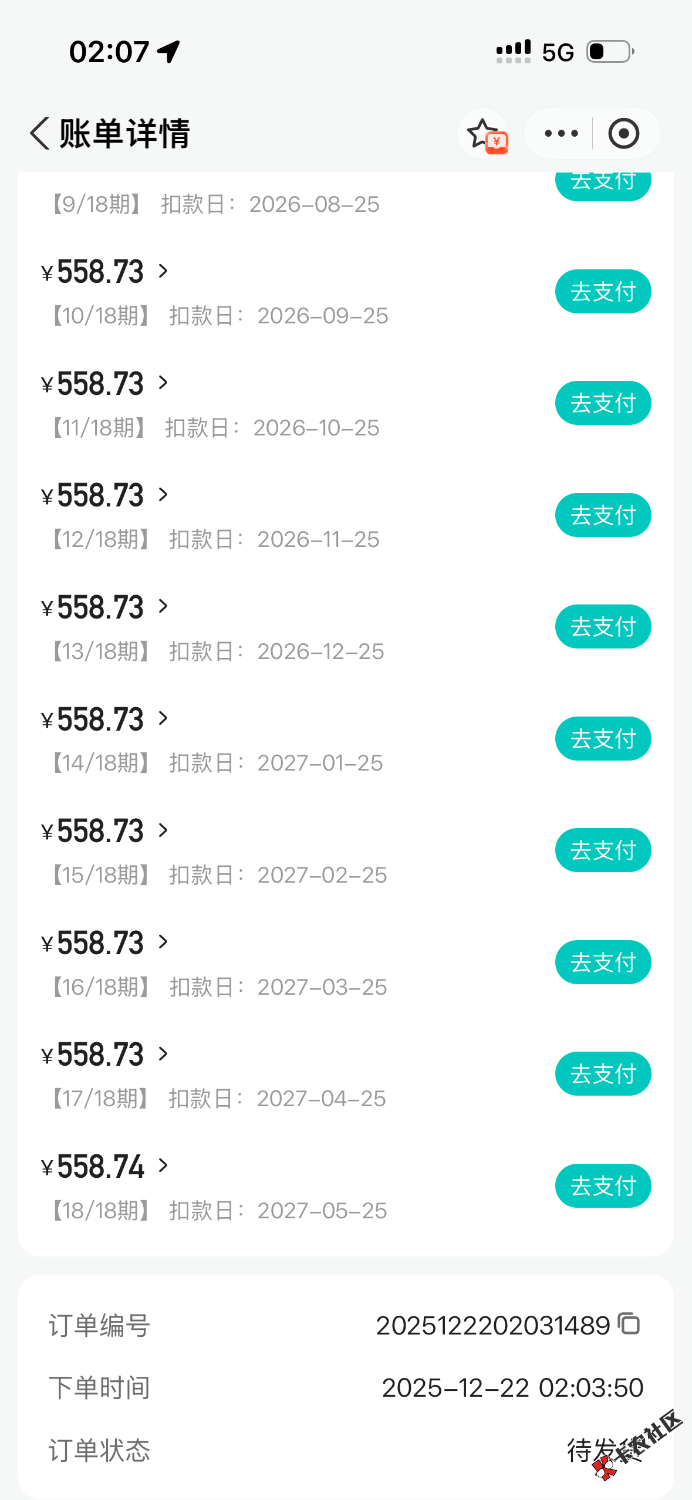Pay installment 16/18期 with 去支付
The height and width of the screenshot is (1500, 692).
[x=603, y=963]
